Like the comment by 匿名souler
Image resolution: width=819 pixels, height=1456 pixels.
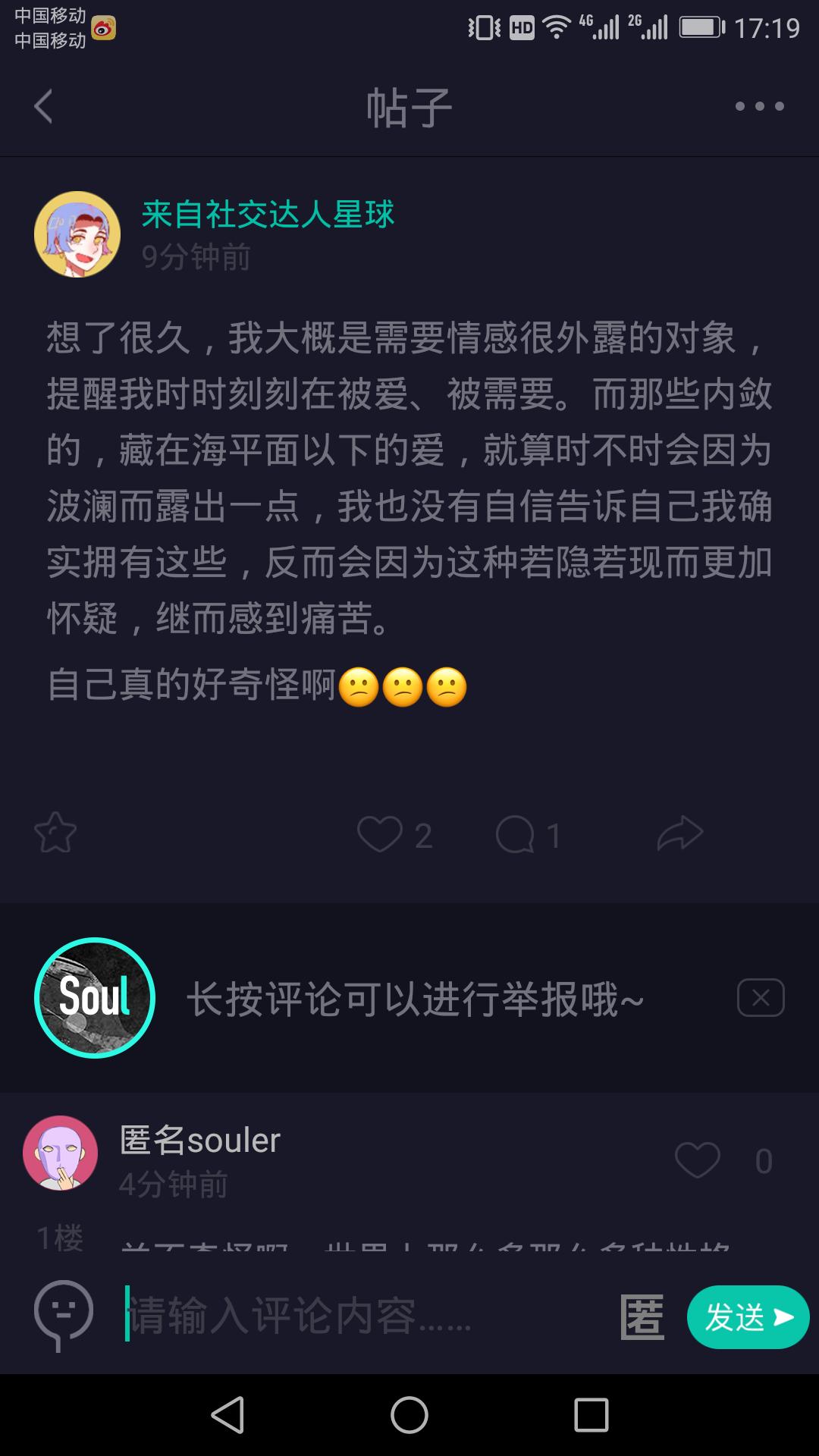click(x=698, y=1160)
